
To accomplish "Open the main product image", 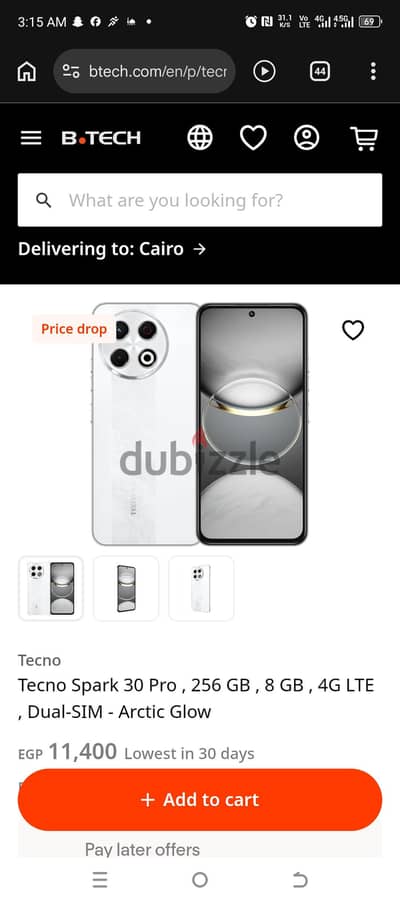I will tap(200, 424).
